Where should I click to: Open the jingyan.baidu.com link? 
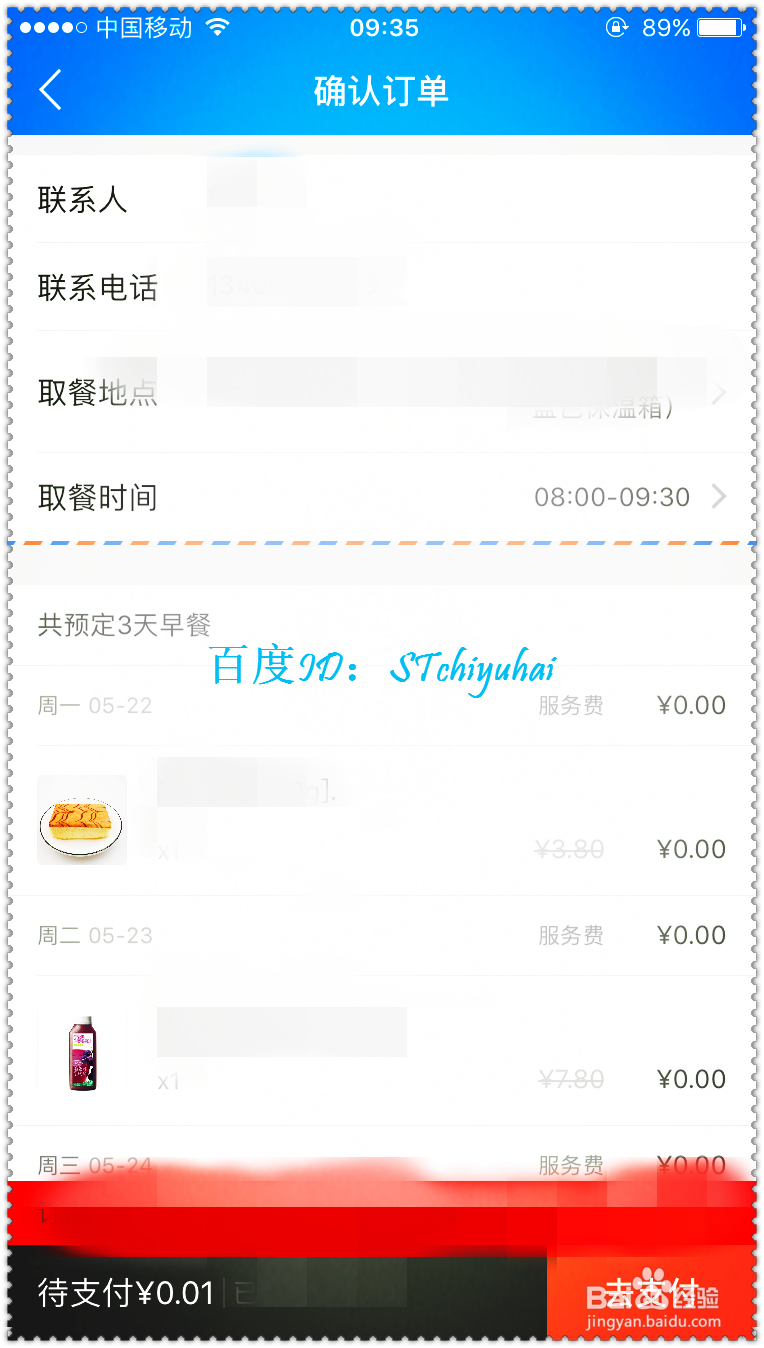pyautogui.click(x=651, y=1320)
